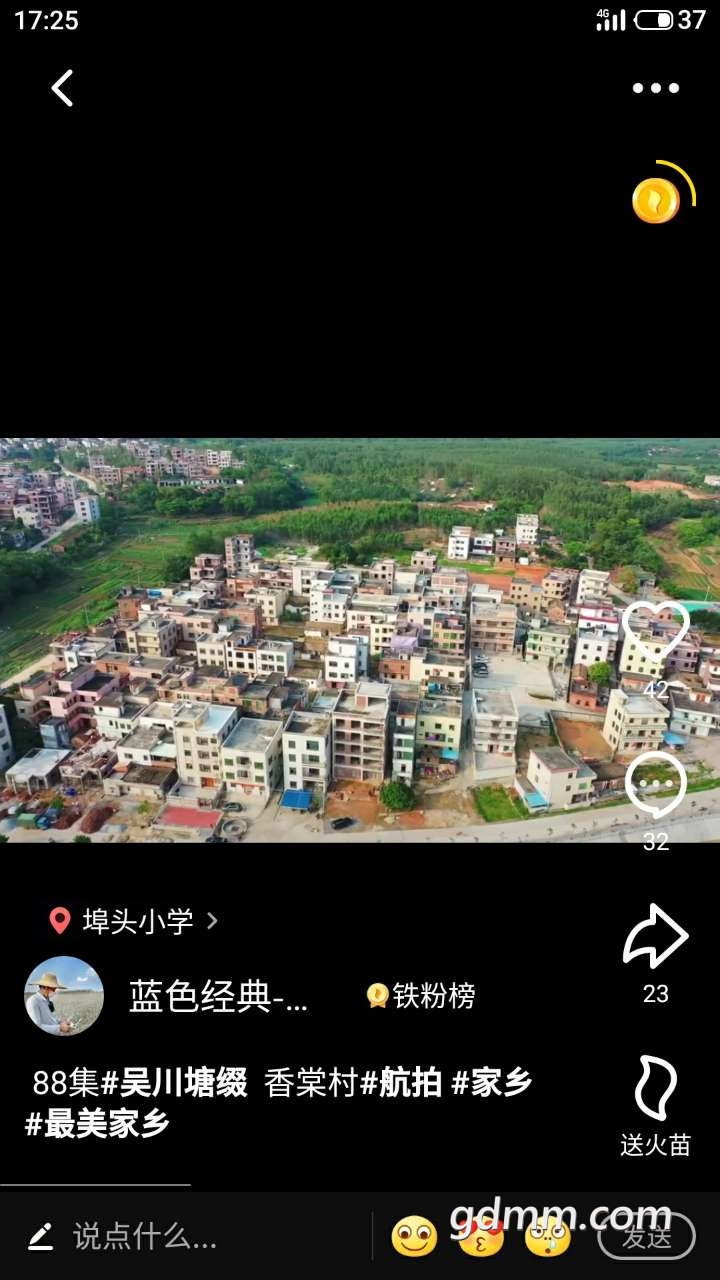Send a flame with 送火苗
The height and width of the screenshot is (1280, 720).
point(655,1090)
